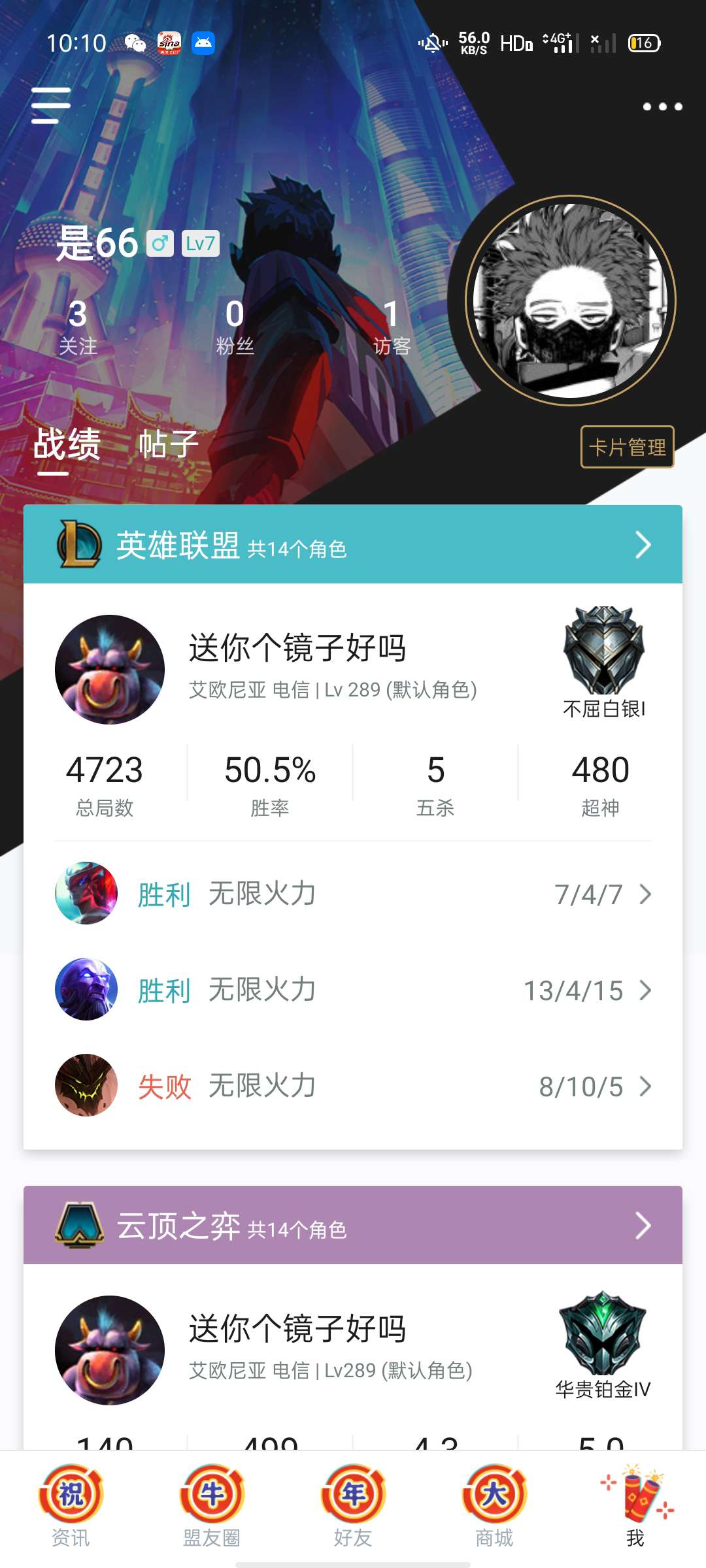Select the 战绩 tab
This screenshot has height=1568, width=706.
coord(67,445)
